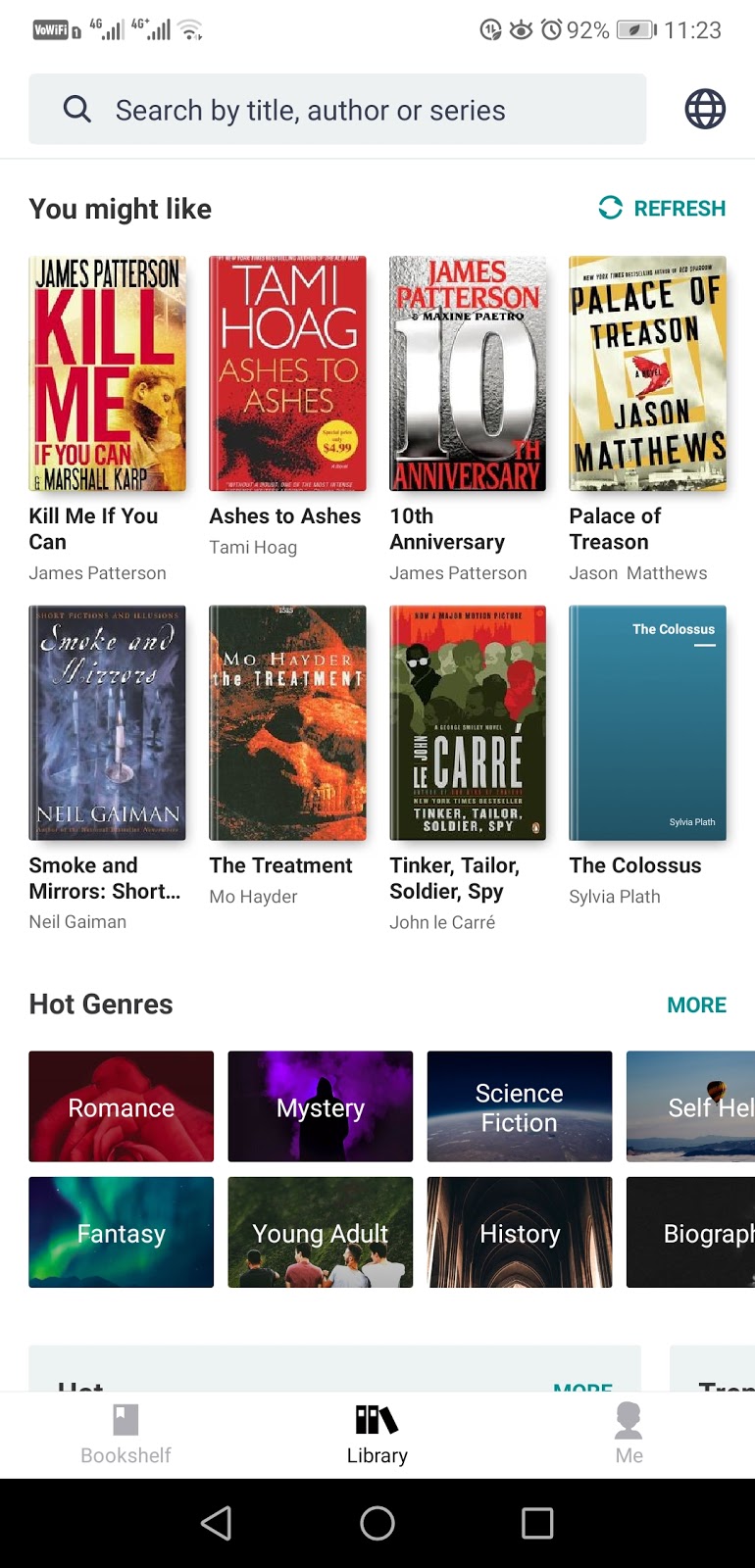The width and height of the screenshot is (755, 1568).
Task: Open The Colossus by Sylvia Plath
Action: tap(647, 722)
